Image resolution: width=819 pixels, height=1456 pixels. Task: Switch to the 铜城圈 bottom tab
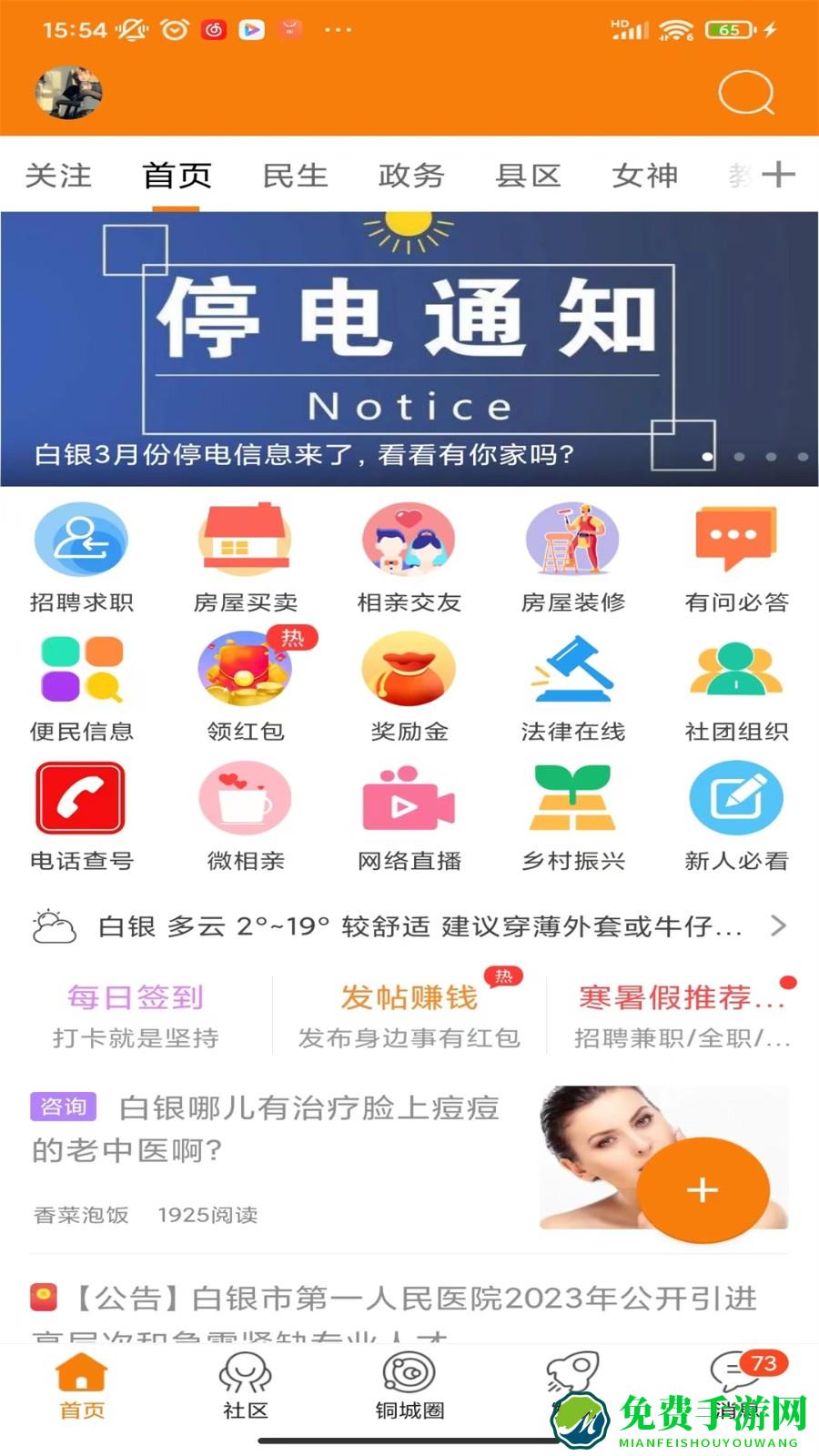409,1385
